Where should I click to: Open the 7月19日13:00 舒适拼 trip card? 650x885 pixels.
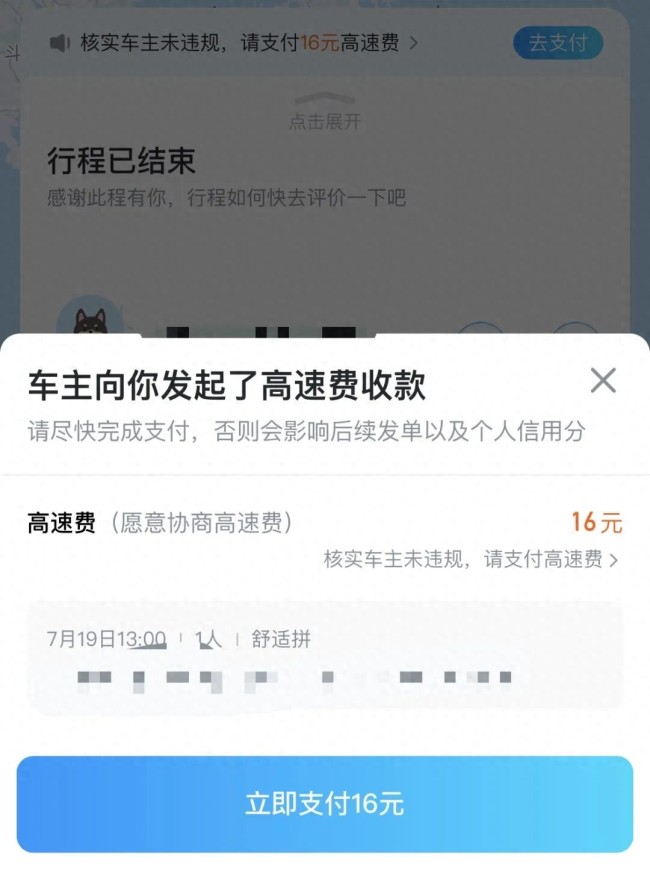(325, 658)
